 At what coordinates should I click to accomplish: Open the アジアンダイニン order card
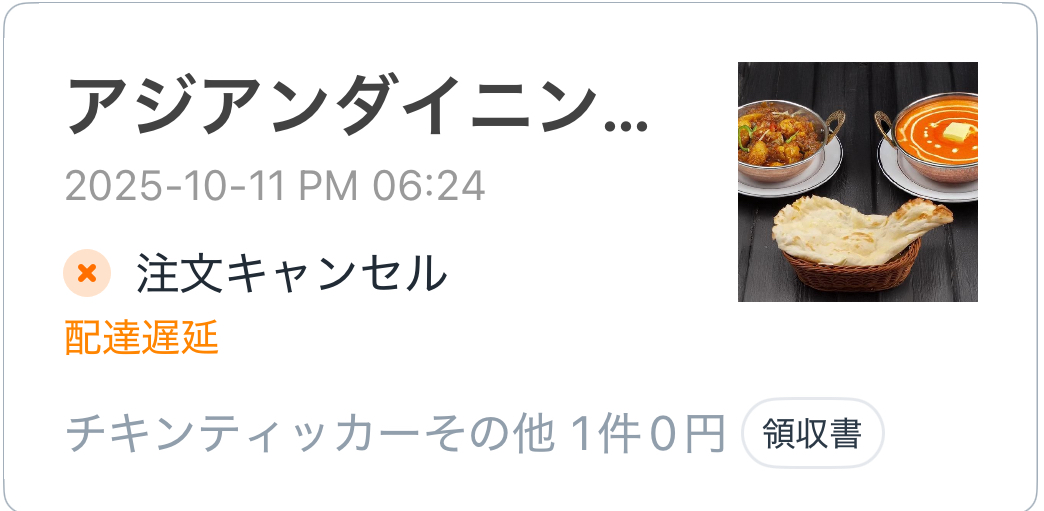[357, 111]
